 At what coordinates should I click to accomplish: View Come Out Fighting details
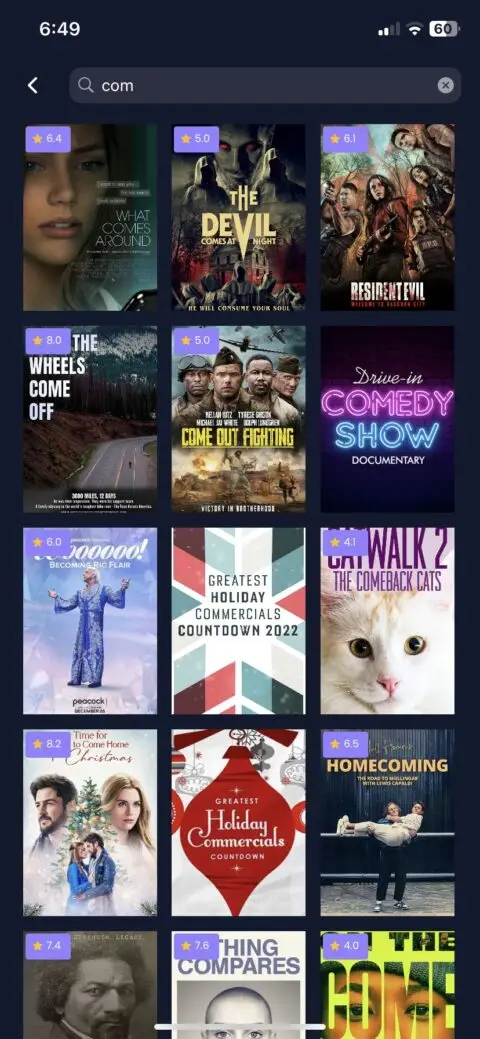point(239,419)
